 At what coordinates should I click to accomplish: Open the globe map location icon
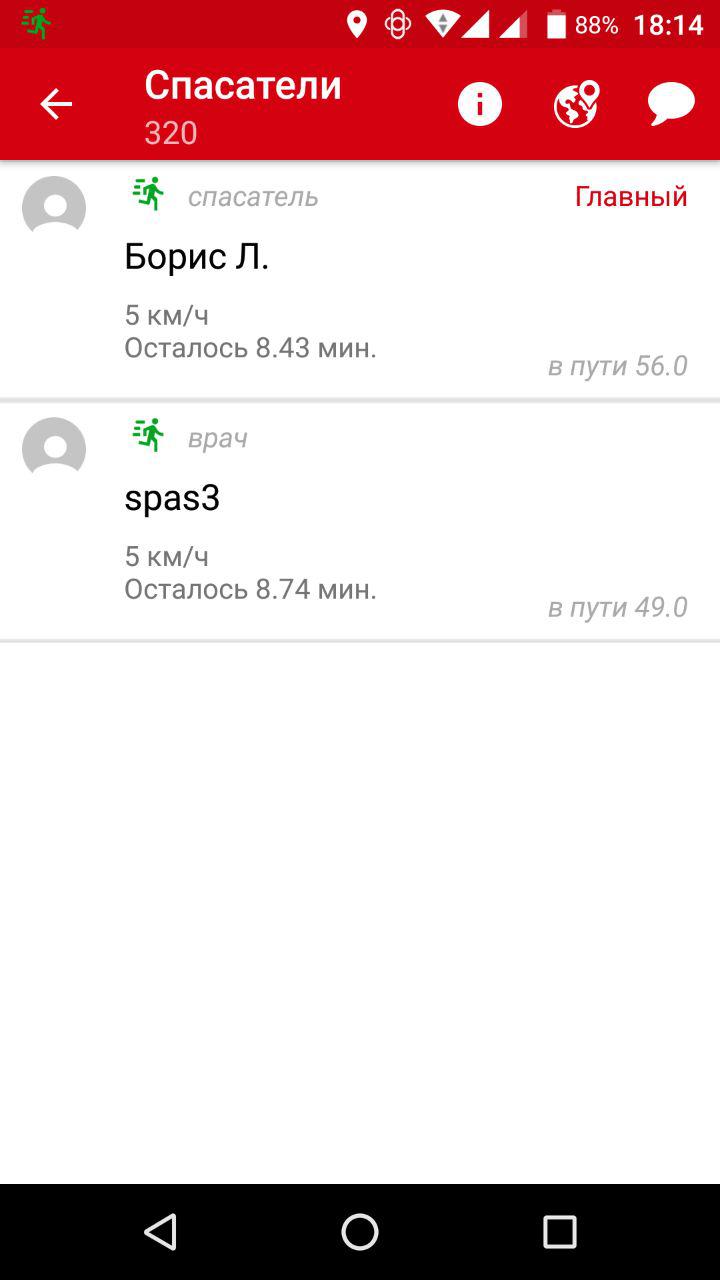point(576,104)
